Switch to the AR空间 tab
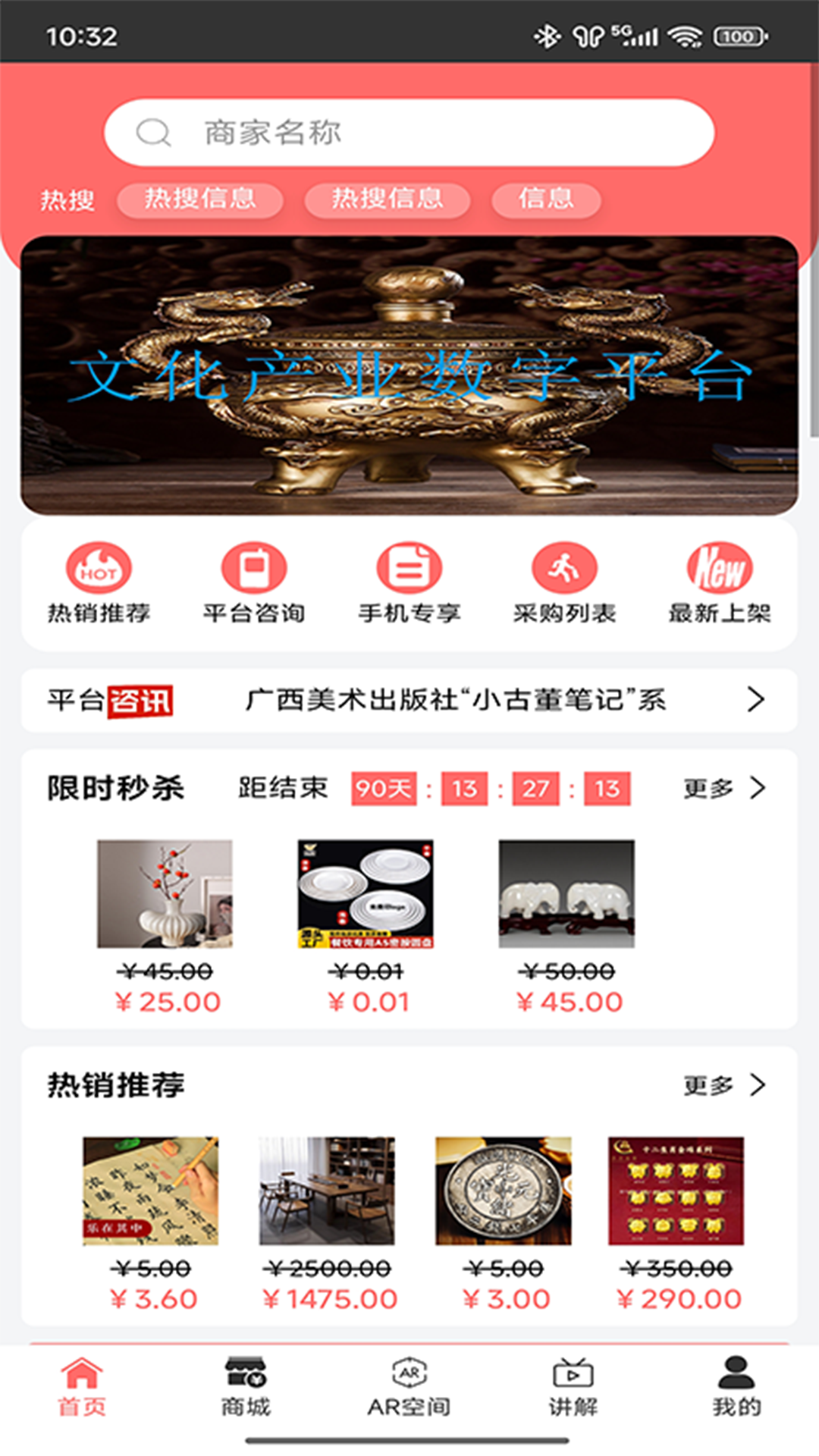The height and width of the screenshot is (1456, 819). pos(409,1386)
